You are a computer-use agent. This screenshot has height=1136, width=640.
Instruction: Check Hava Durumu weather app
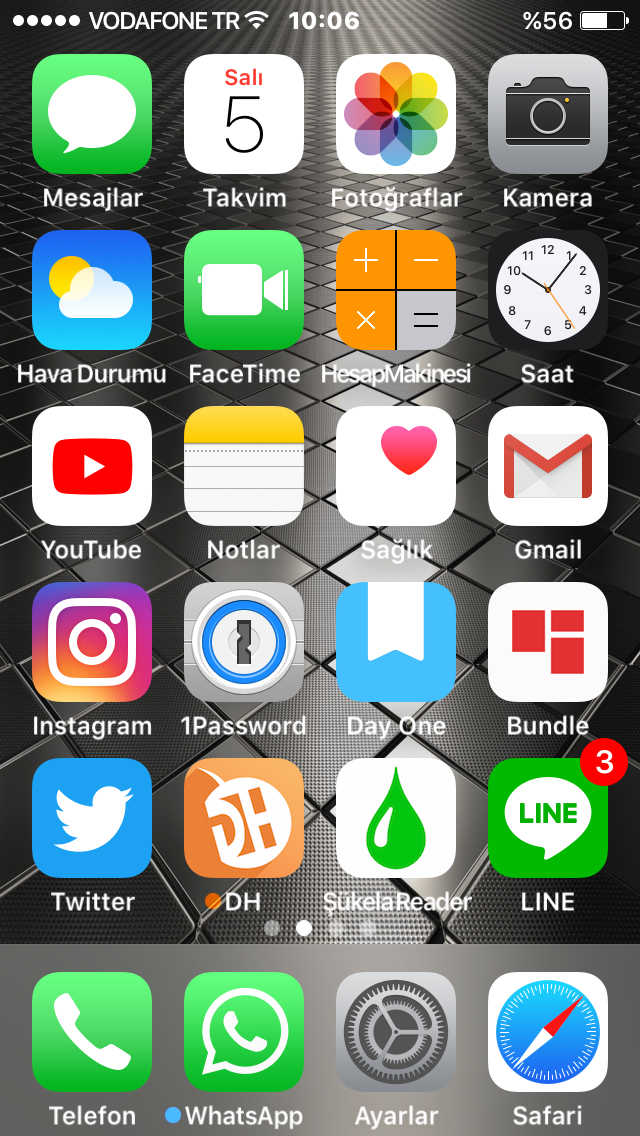pos(92,290)
